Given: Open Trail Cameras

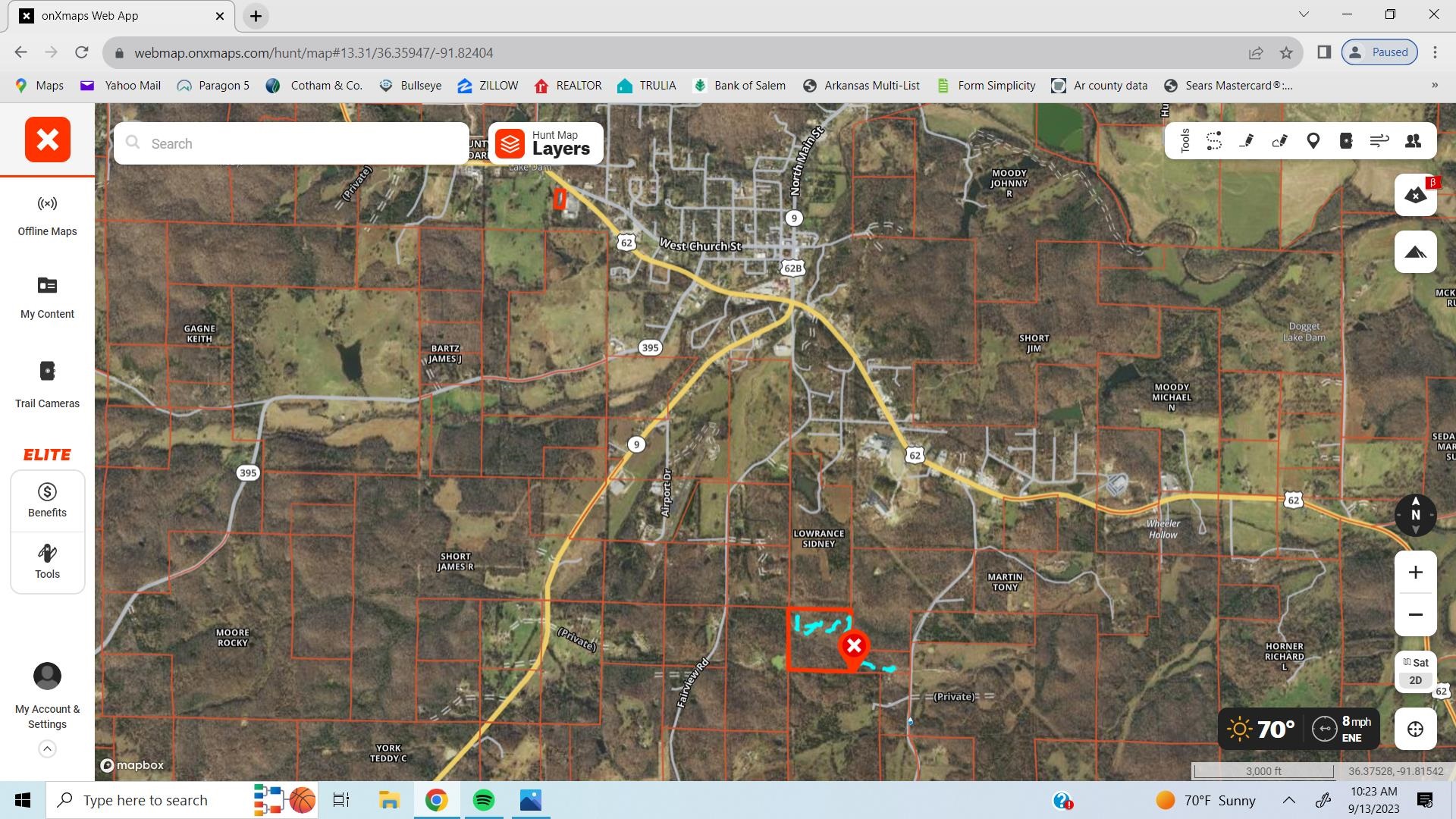Looking at the screenshot, I should pyautogui.click(x=47, y=384).
